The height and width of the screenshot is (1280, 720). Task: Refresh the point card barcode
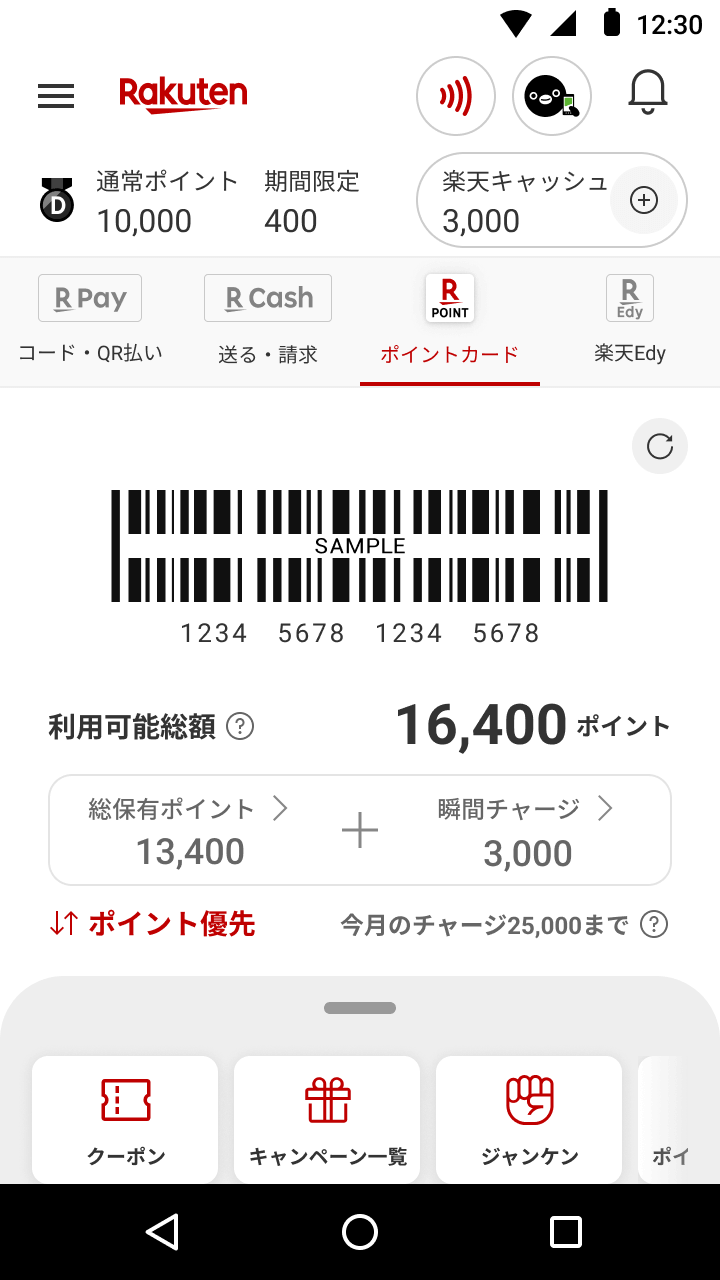click(660, 446)
